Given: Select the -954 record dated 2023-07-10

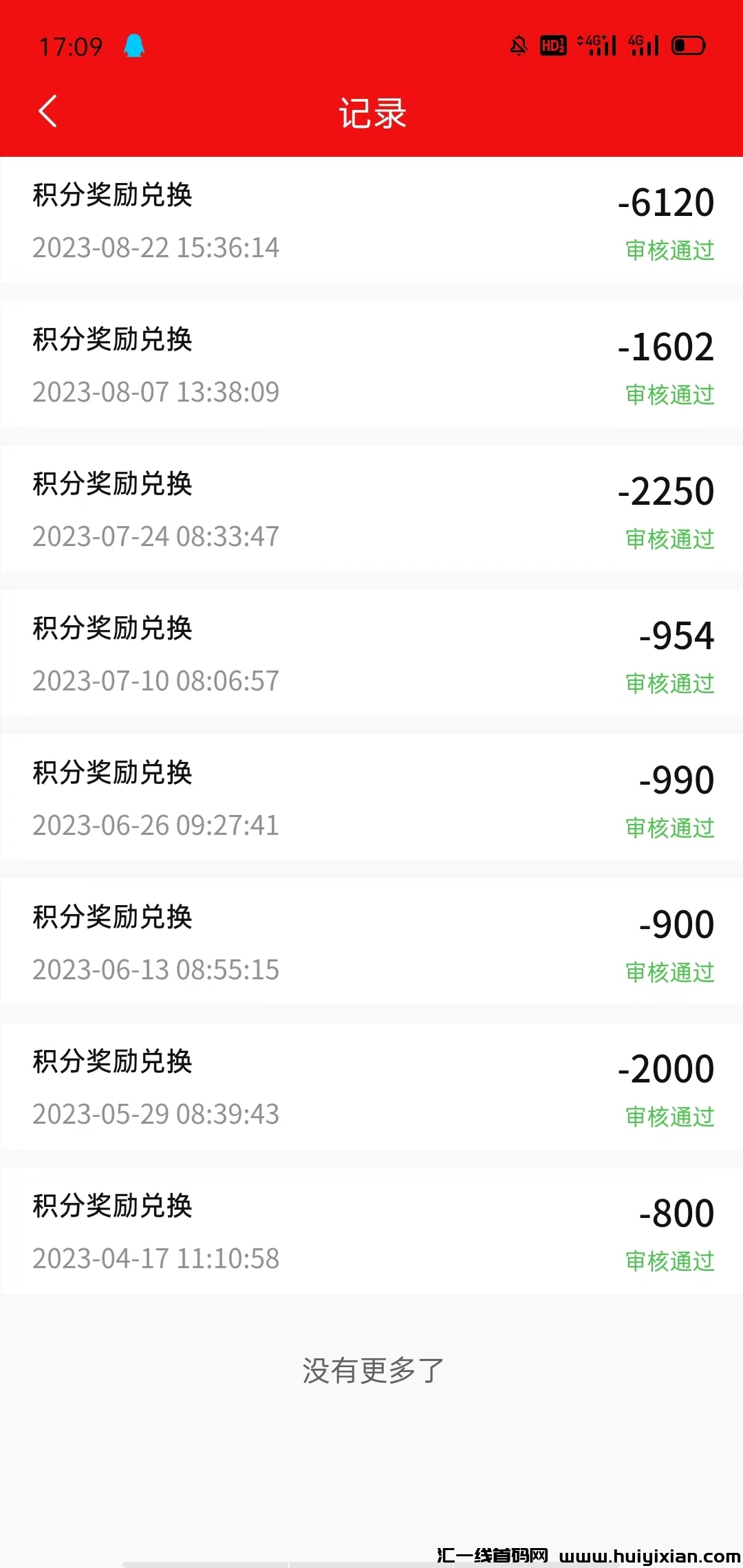Looking at the screenshot, I should pos(371,653).
